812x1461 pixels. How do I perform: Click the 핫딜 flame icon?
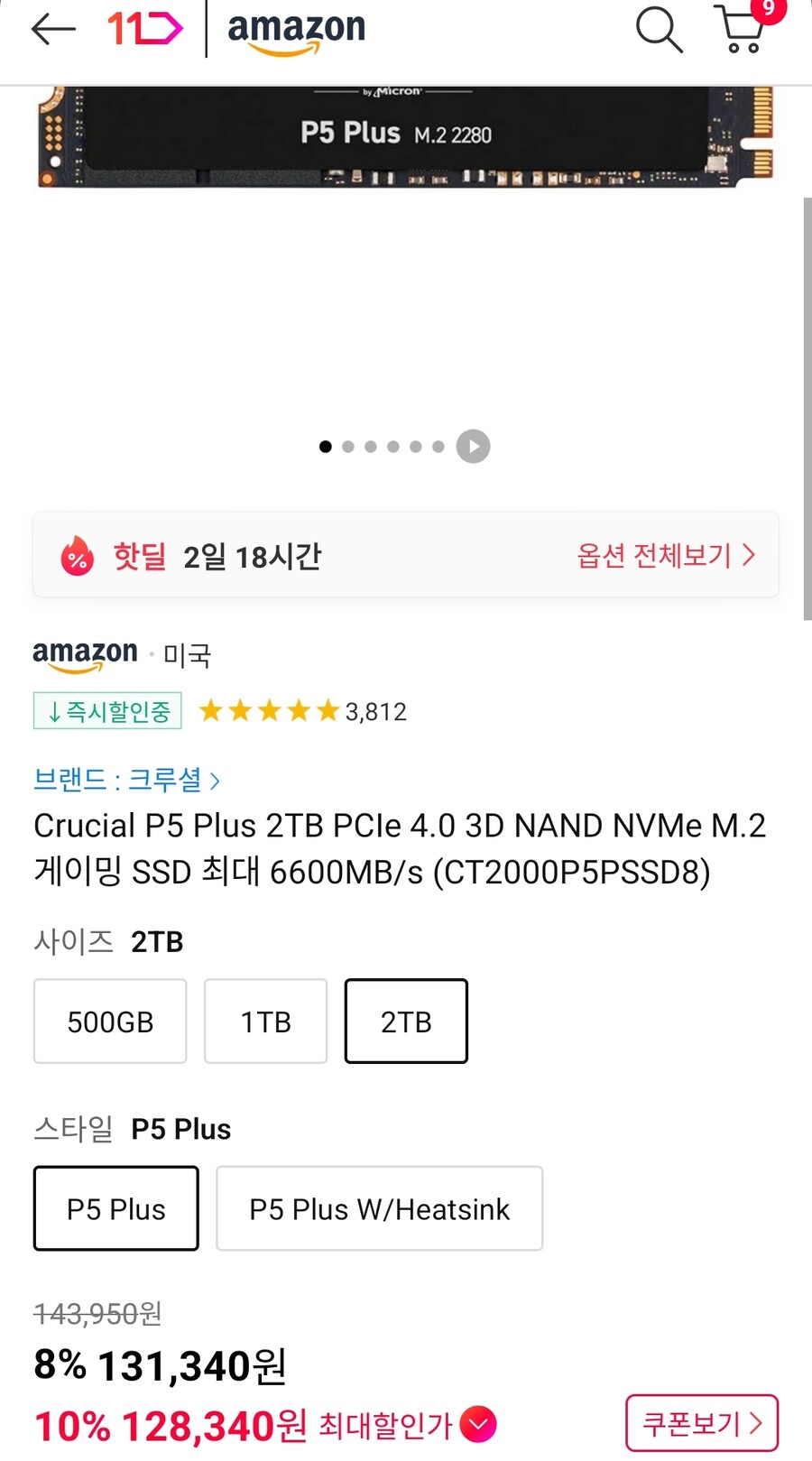click(x=78, y=556)
